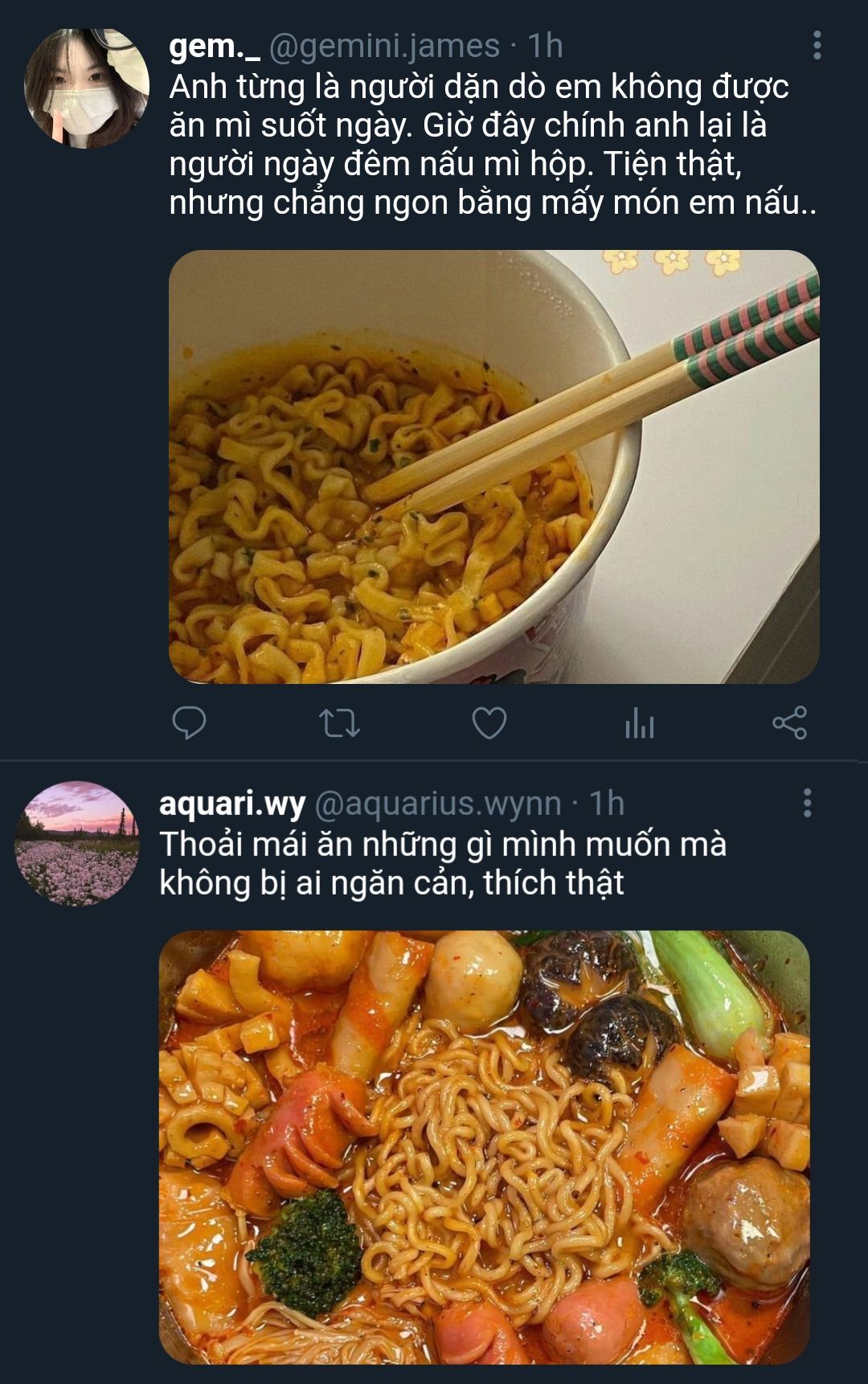This screenshot has width=868, height=1384.
Task: Open aquari.wy profile avatar
Action: 77,843
